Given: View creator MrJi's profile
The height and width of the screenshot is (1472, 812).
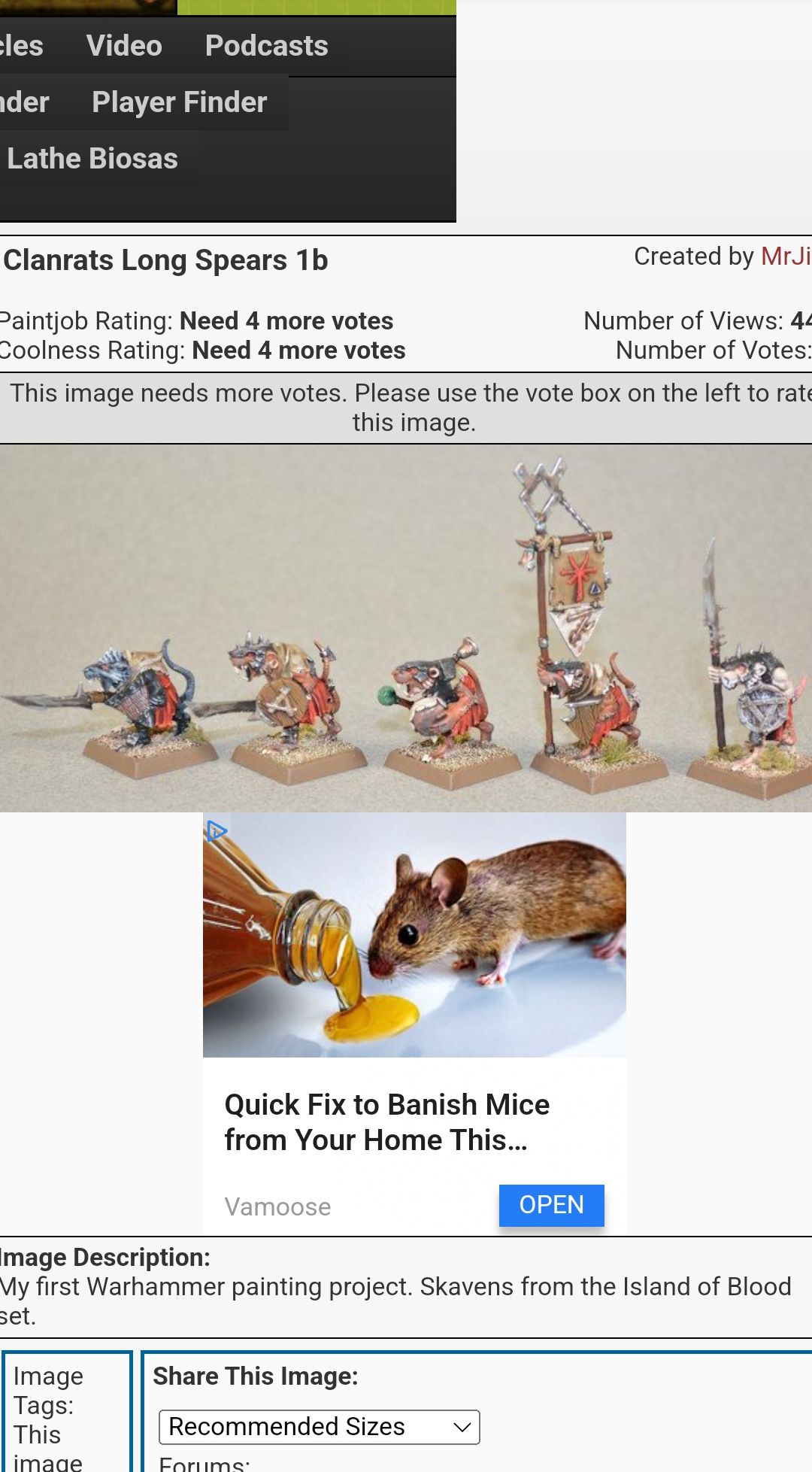Looking at the screenshot, I should [785, 256].
